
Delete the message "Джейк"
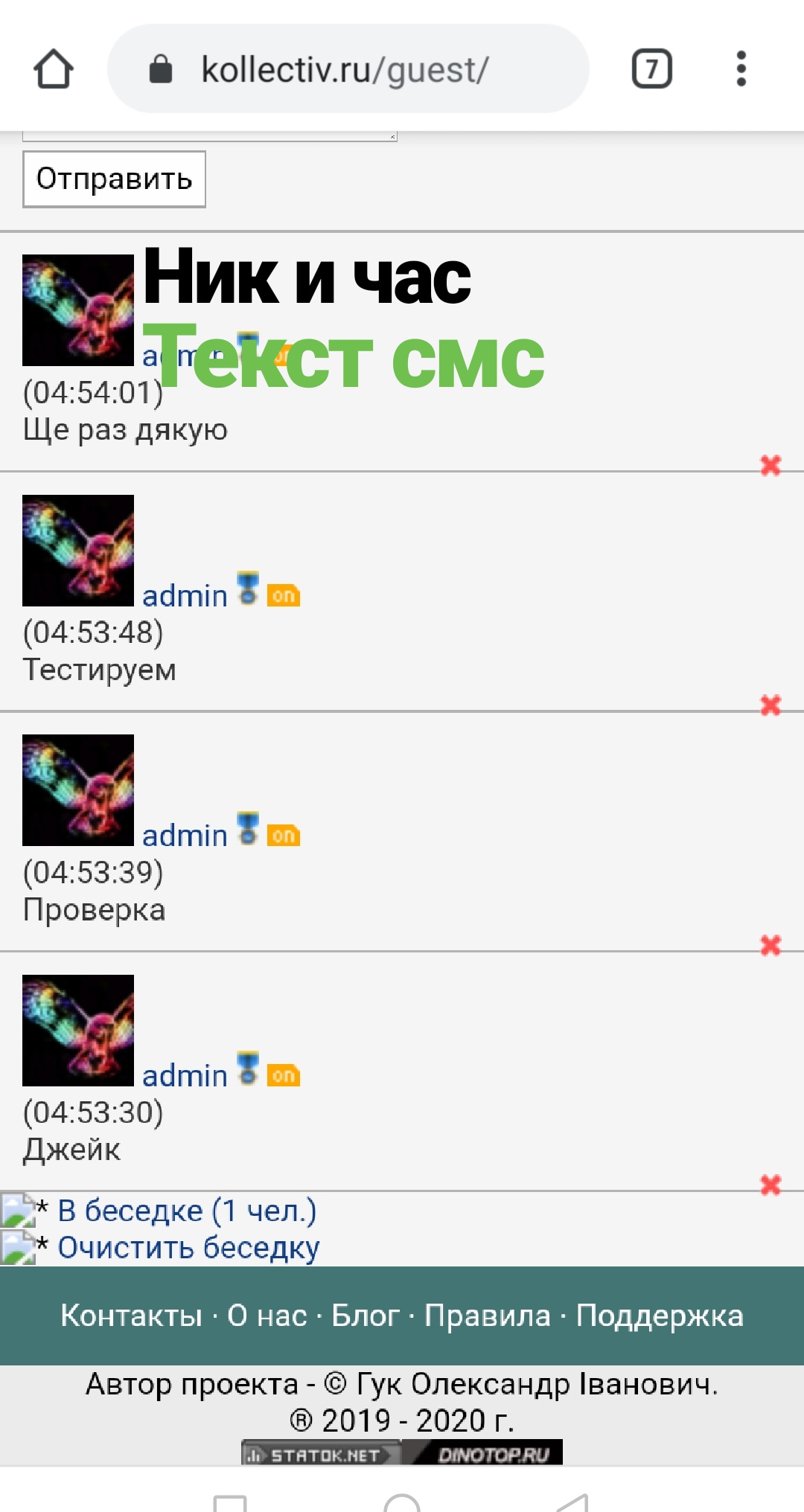(770, 1185)
